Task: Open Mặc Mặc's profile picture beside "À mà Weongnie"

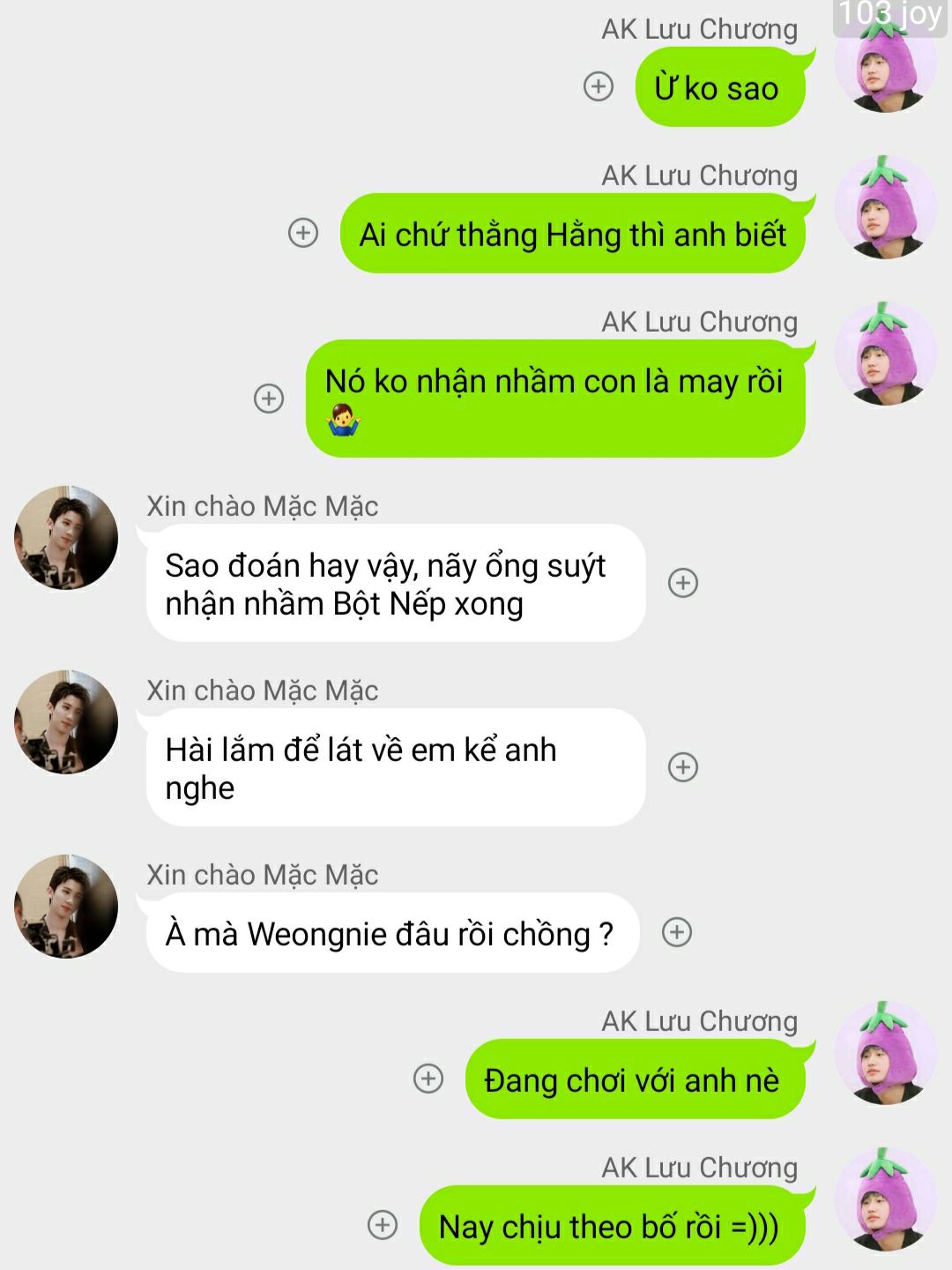Action: pyautogui.click(x=66, y=906)
